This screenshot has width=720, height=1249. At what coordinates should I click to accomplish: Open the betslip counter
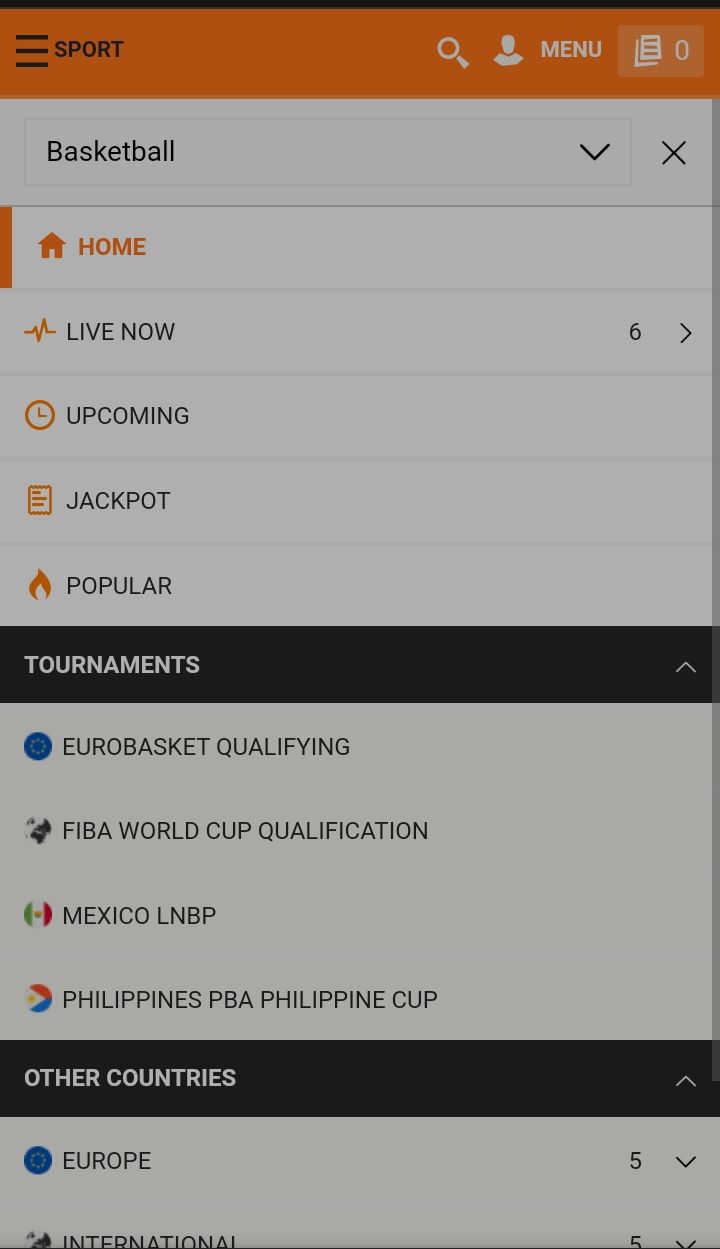tap(661, 50)
